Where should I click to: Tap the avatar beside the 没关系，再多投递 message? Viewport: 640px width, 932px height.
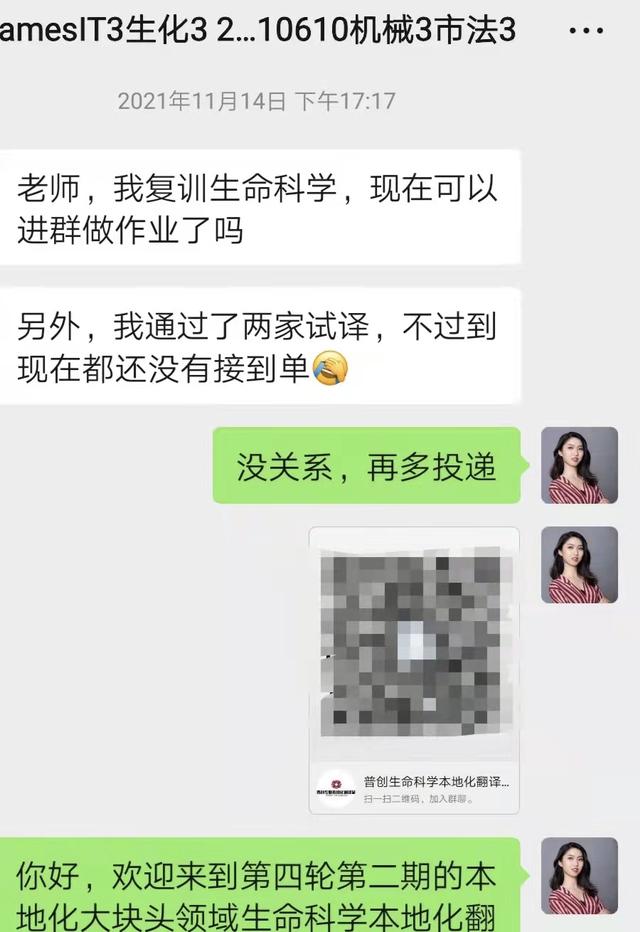click(x=579, y=465)
